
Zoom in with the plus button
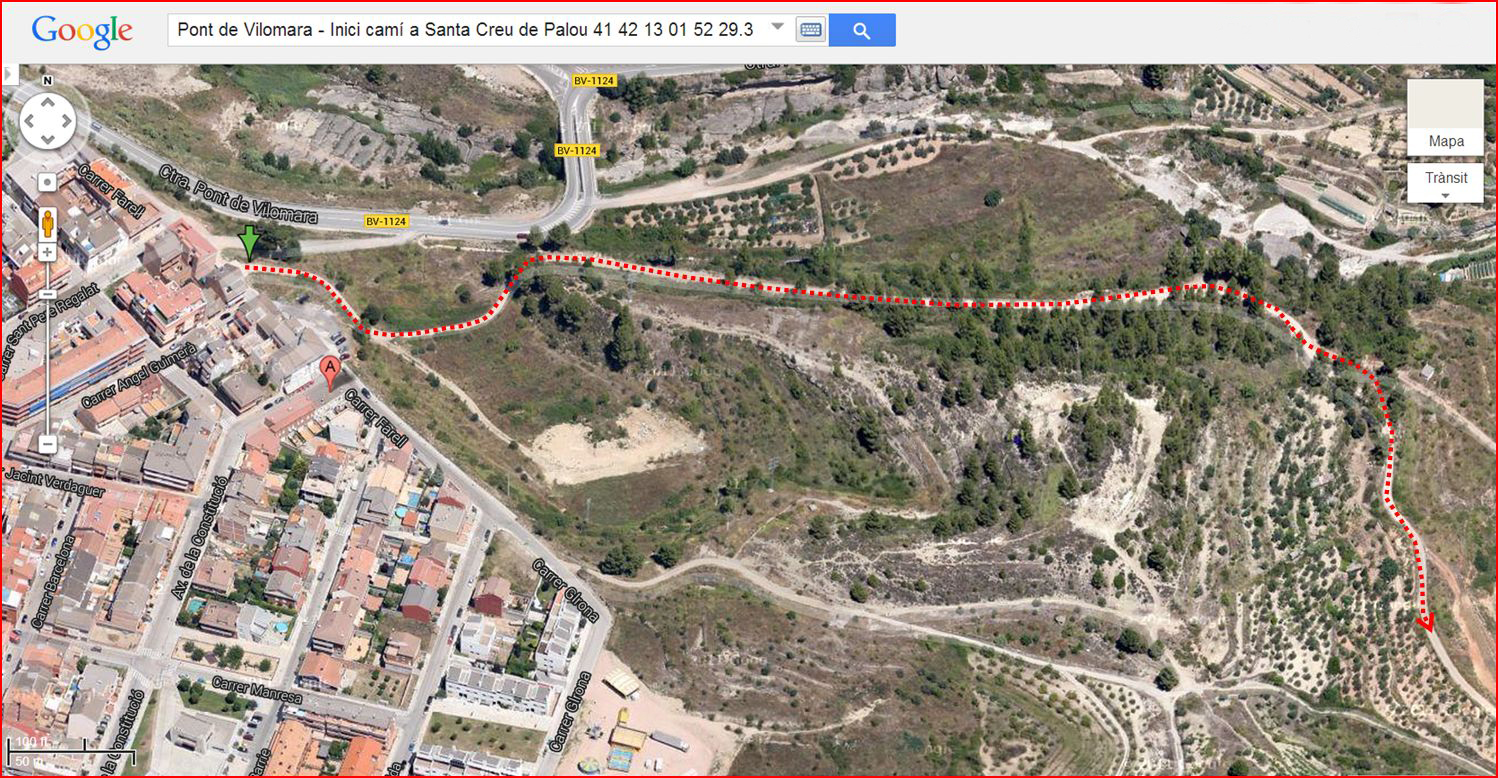coord(47,252)
